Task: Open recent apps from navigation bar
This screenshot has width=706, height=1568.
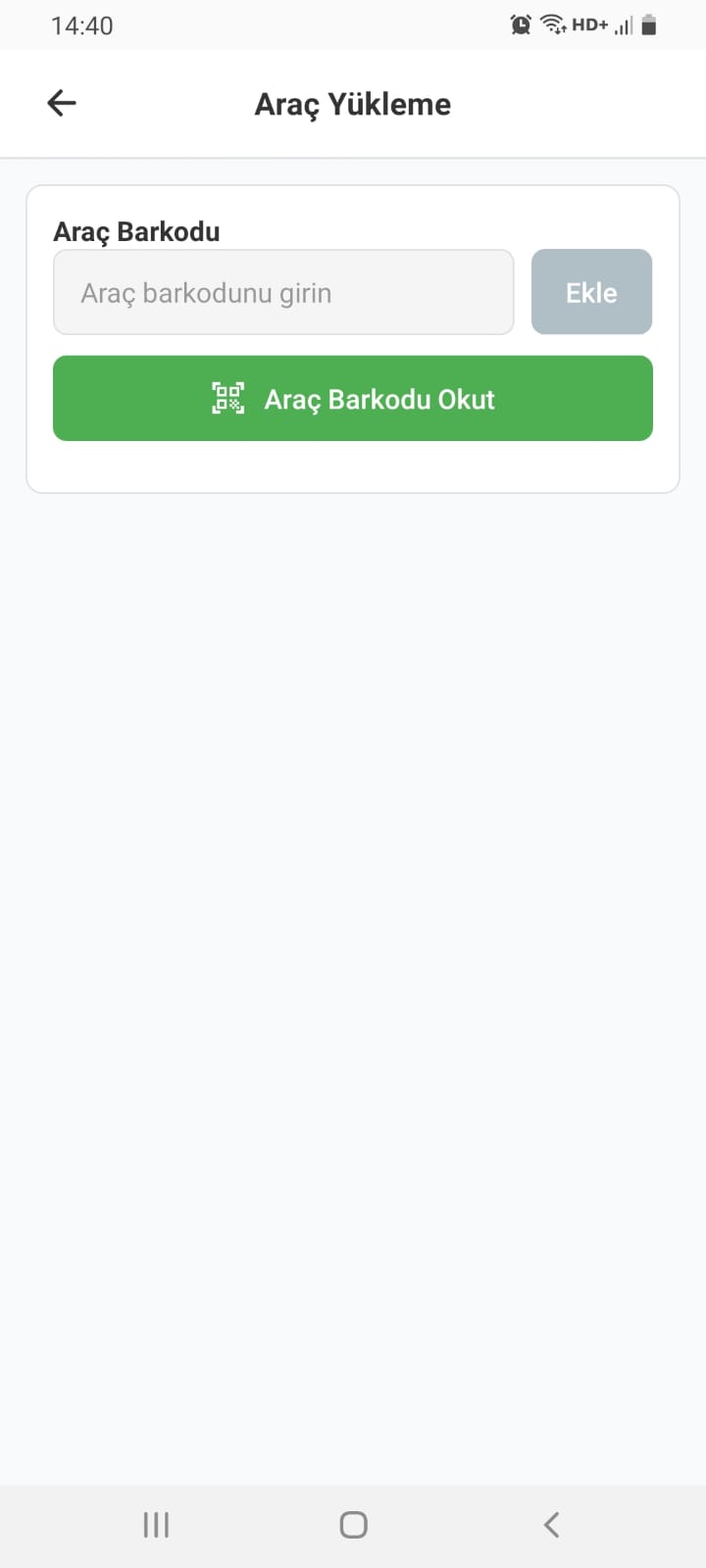Action: coord(156,1524)
